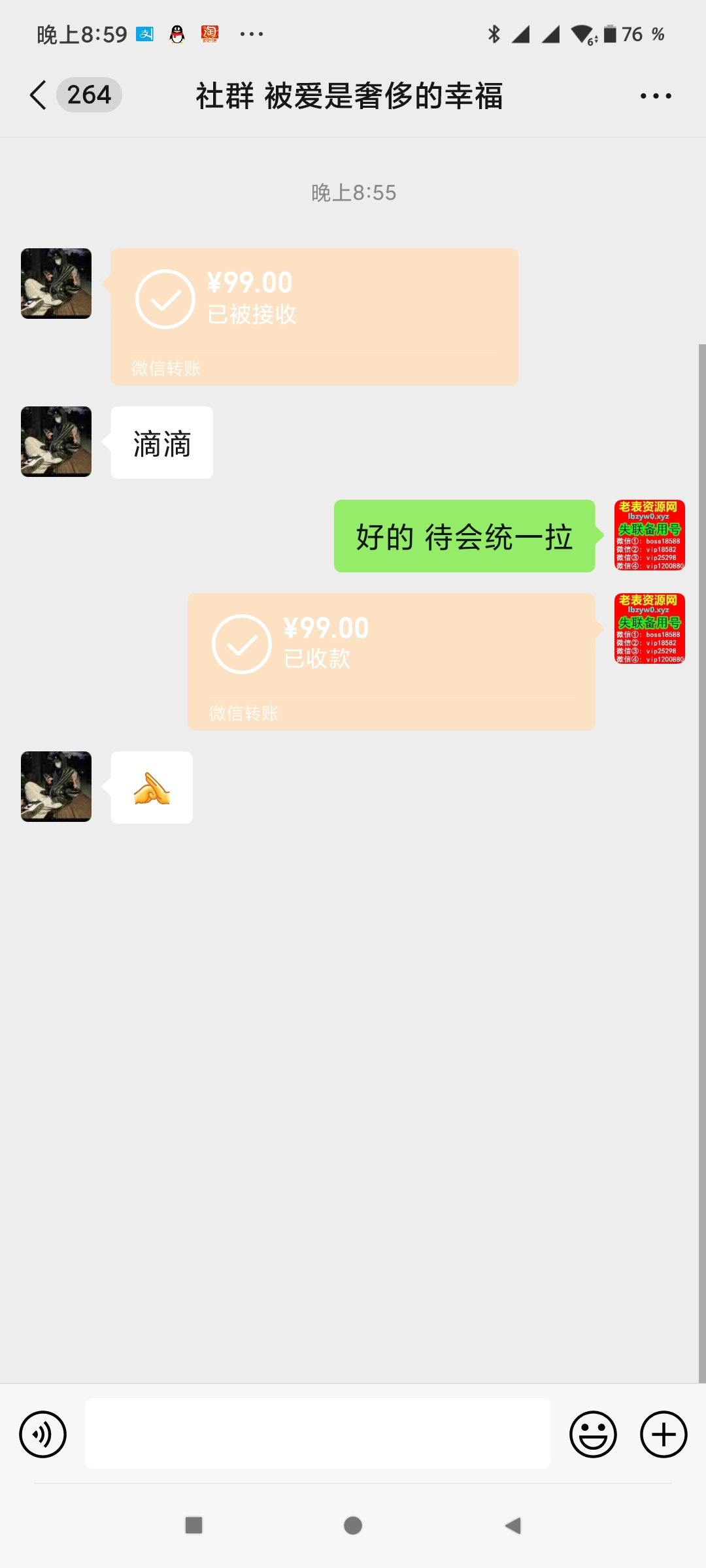This screenshot has height=1568, width=706.
Task: Open the plus attachments panel
Action: pyautogui.click(x=663, y=1434)
